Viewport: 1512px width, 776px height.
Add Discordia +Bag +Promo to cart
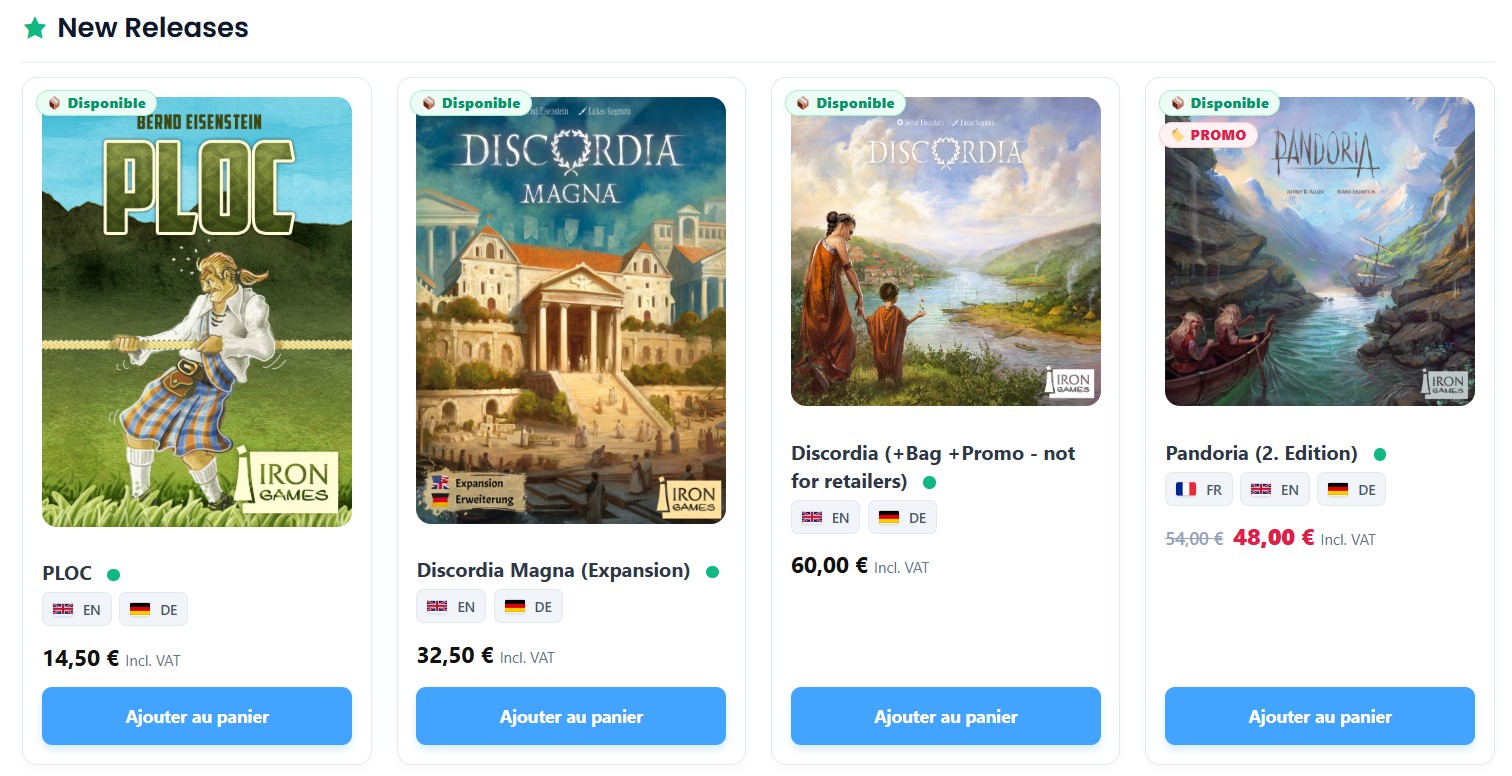coord(945,716)
